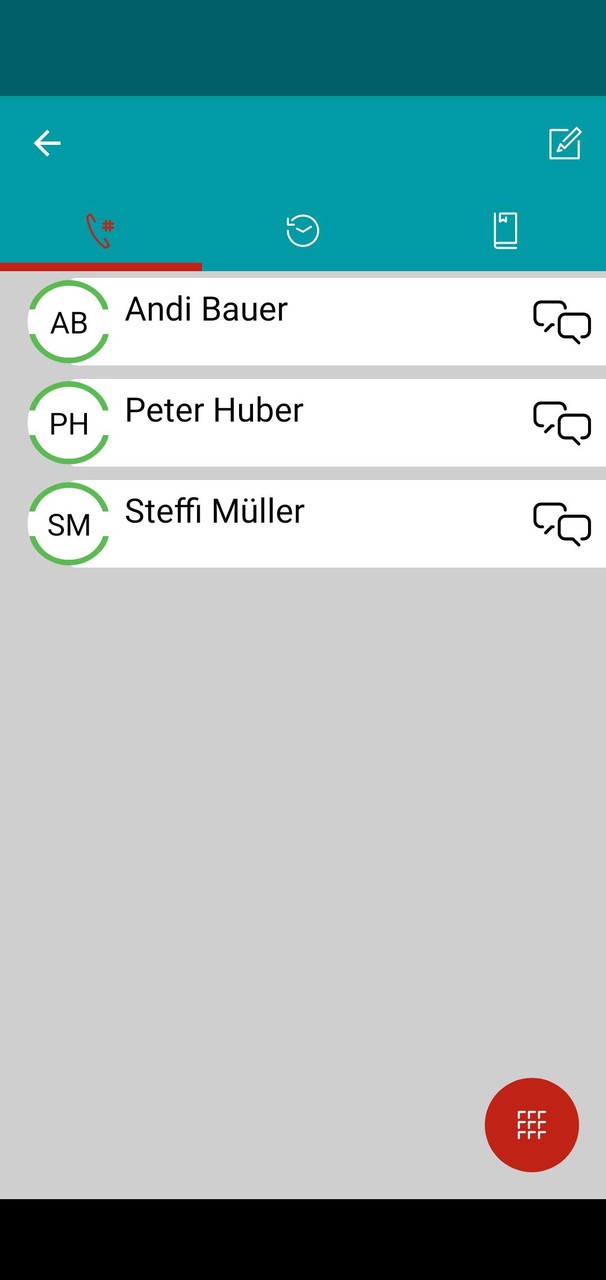Select the phone number favorites tab
The height and width of the screenshot is (1280, 606).
coord(100,231)
